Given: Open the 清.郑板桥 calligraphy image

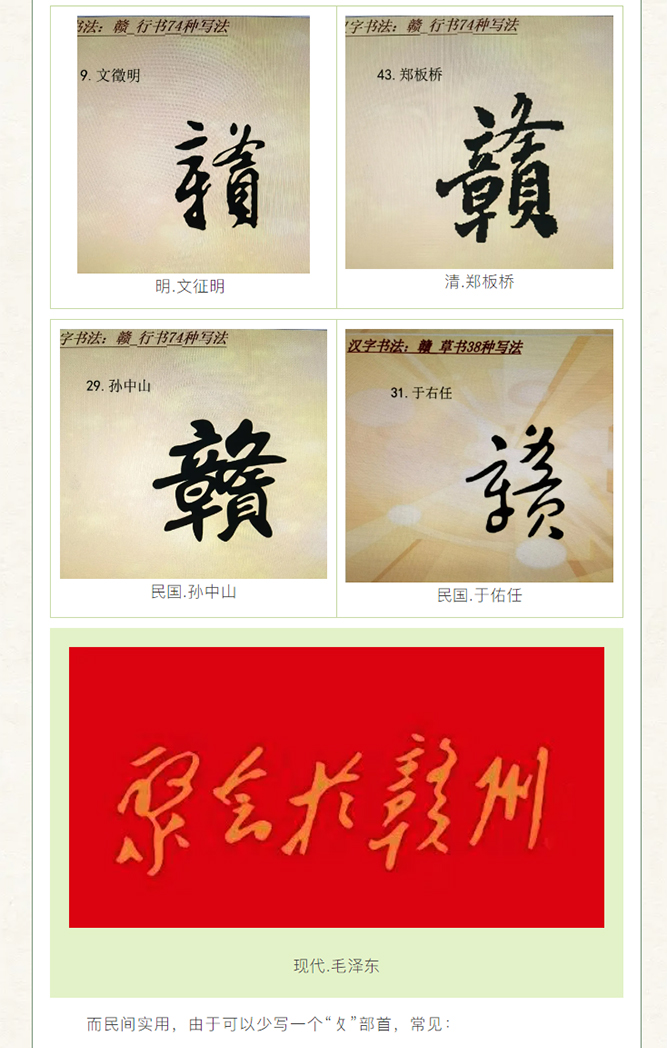Looking at the screenshot, I should coord(479,142).
